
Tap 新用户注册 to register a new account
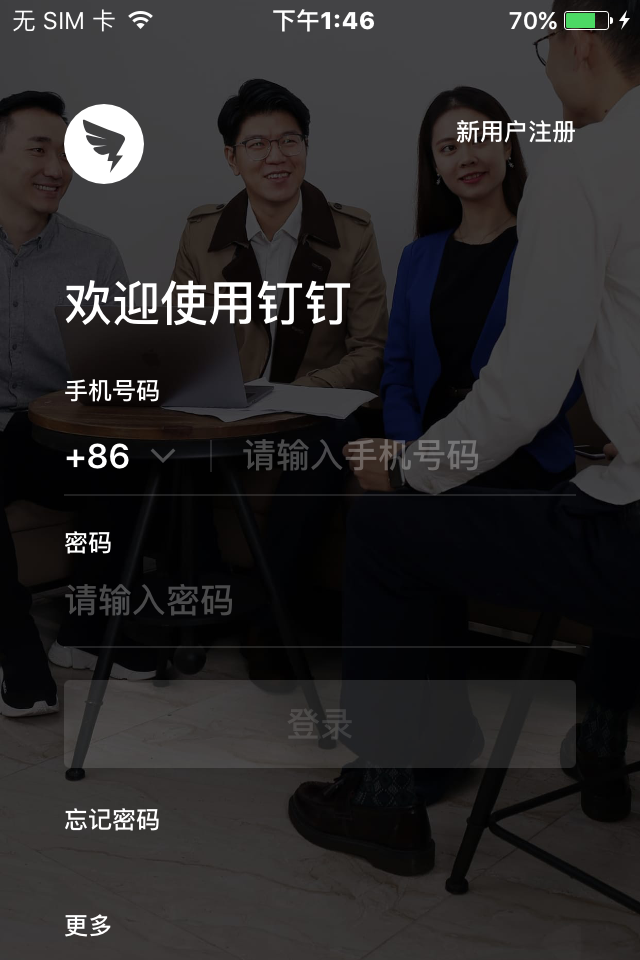515,131
